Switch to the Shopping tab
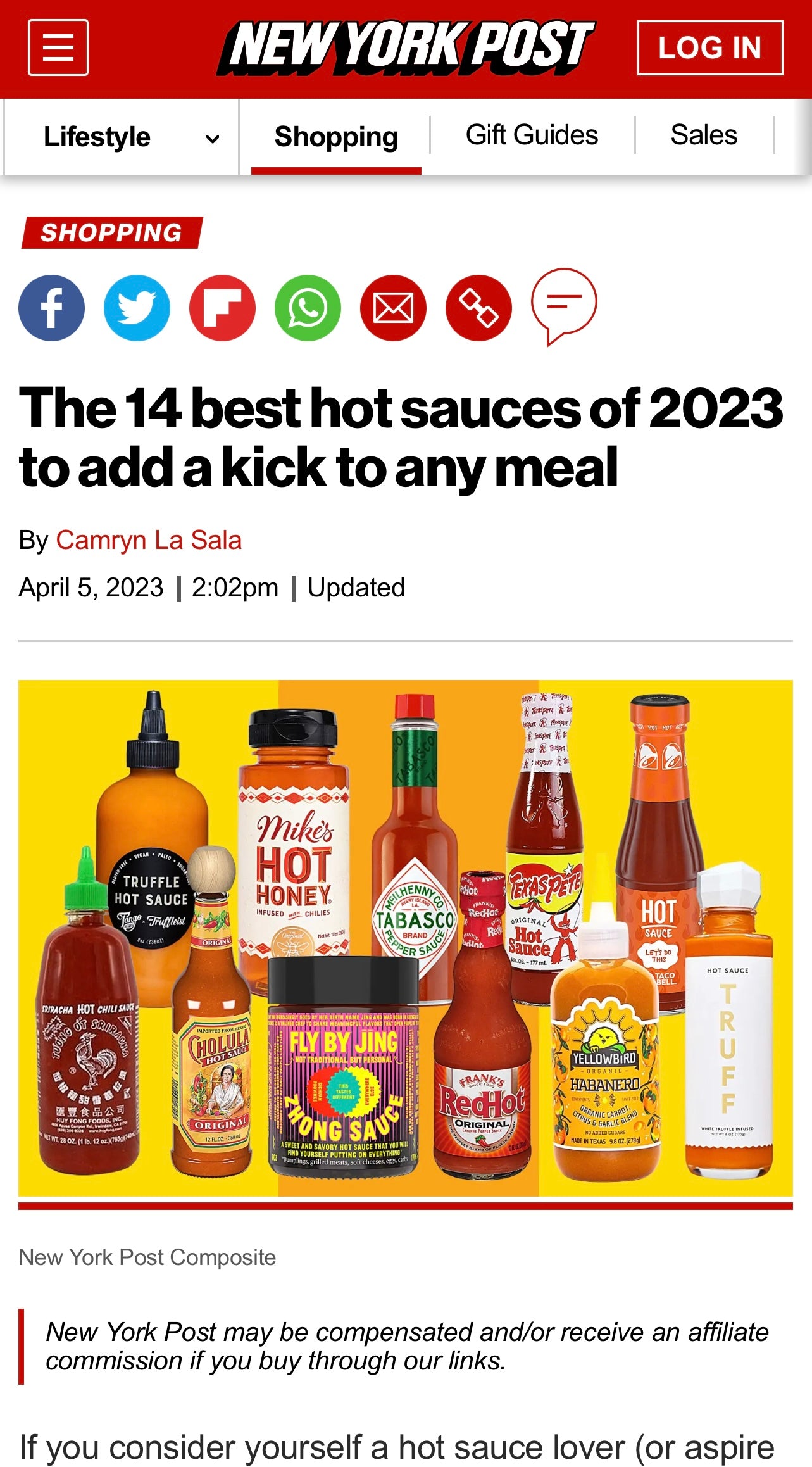 336,137
